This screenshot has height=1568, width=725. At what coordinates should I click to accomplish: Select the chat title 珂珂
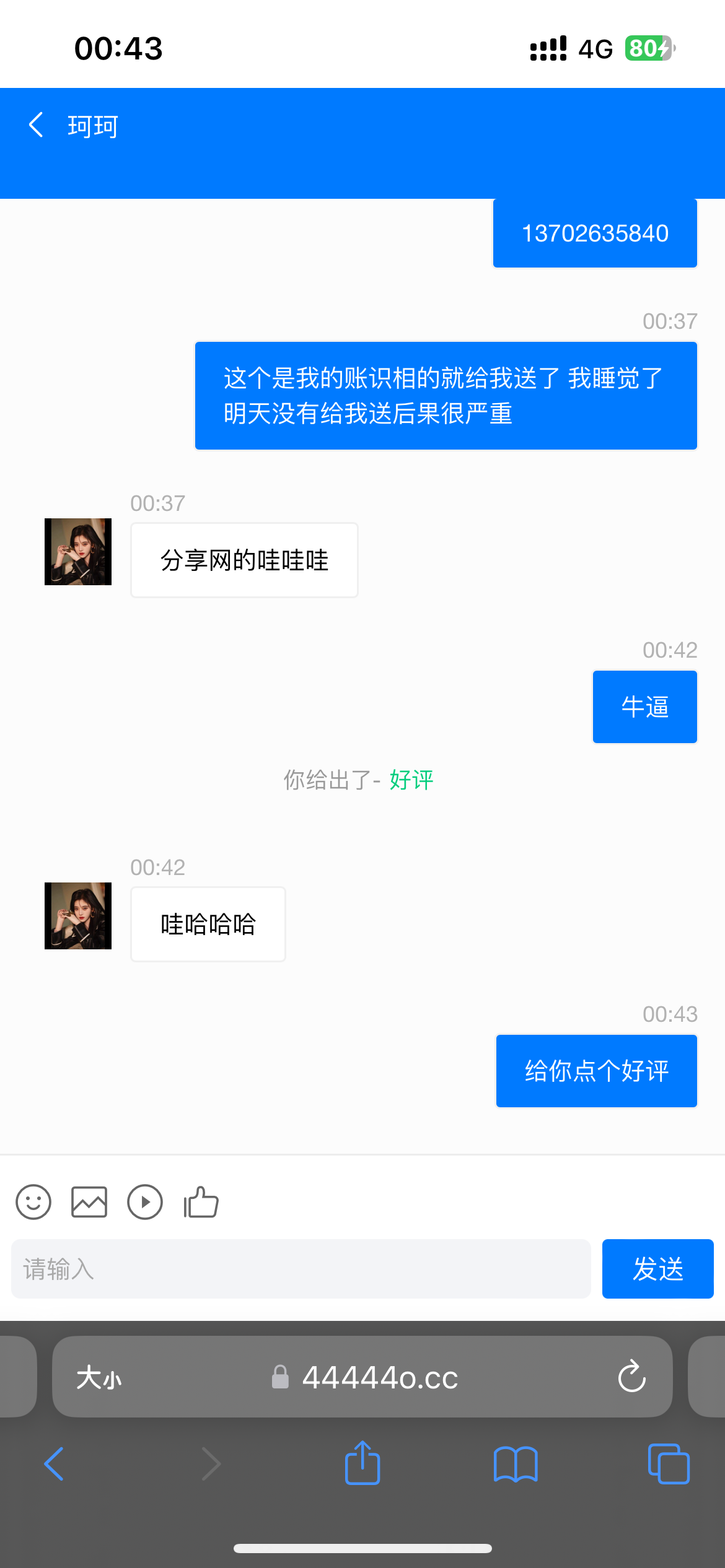pos(92,124)
